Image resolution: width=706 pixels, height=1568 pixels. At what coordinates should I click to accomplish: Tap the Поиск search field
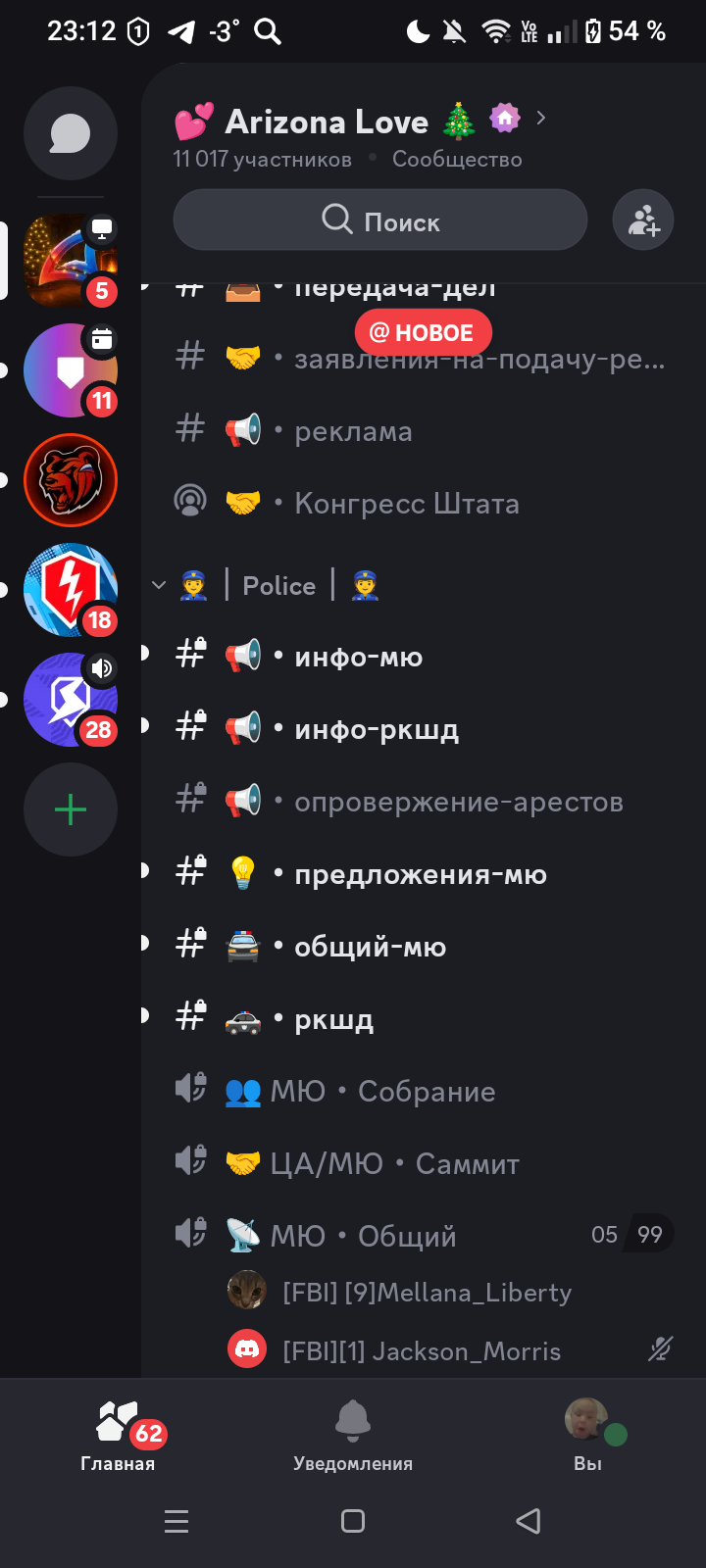pyautogui.click(x=380, y=220)
